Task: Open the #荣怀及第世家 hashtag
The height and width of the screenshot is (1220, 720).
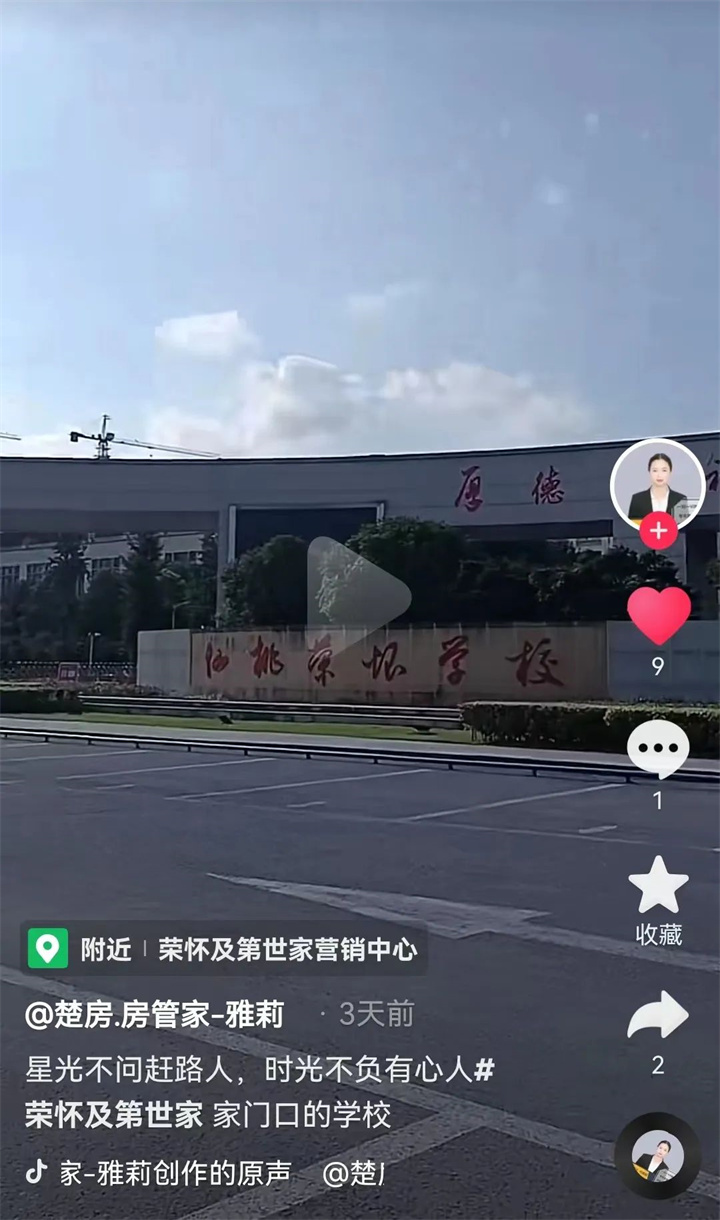Action: coord(114,1115)
